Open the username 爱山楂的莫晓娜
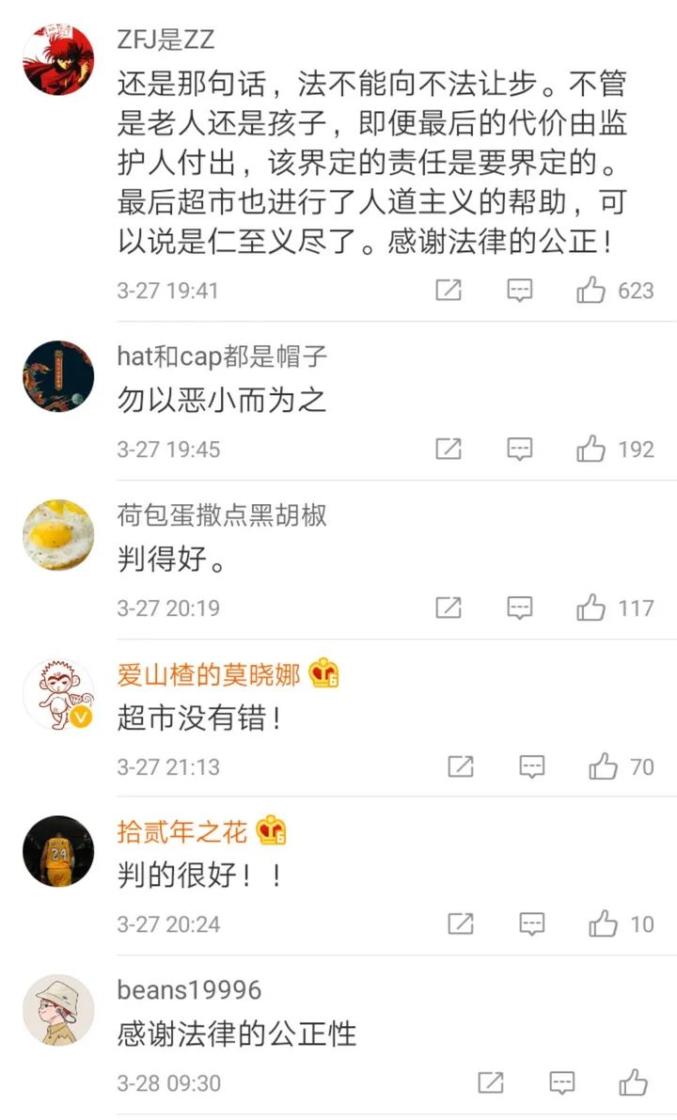 (x=208, y=675)
